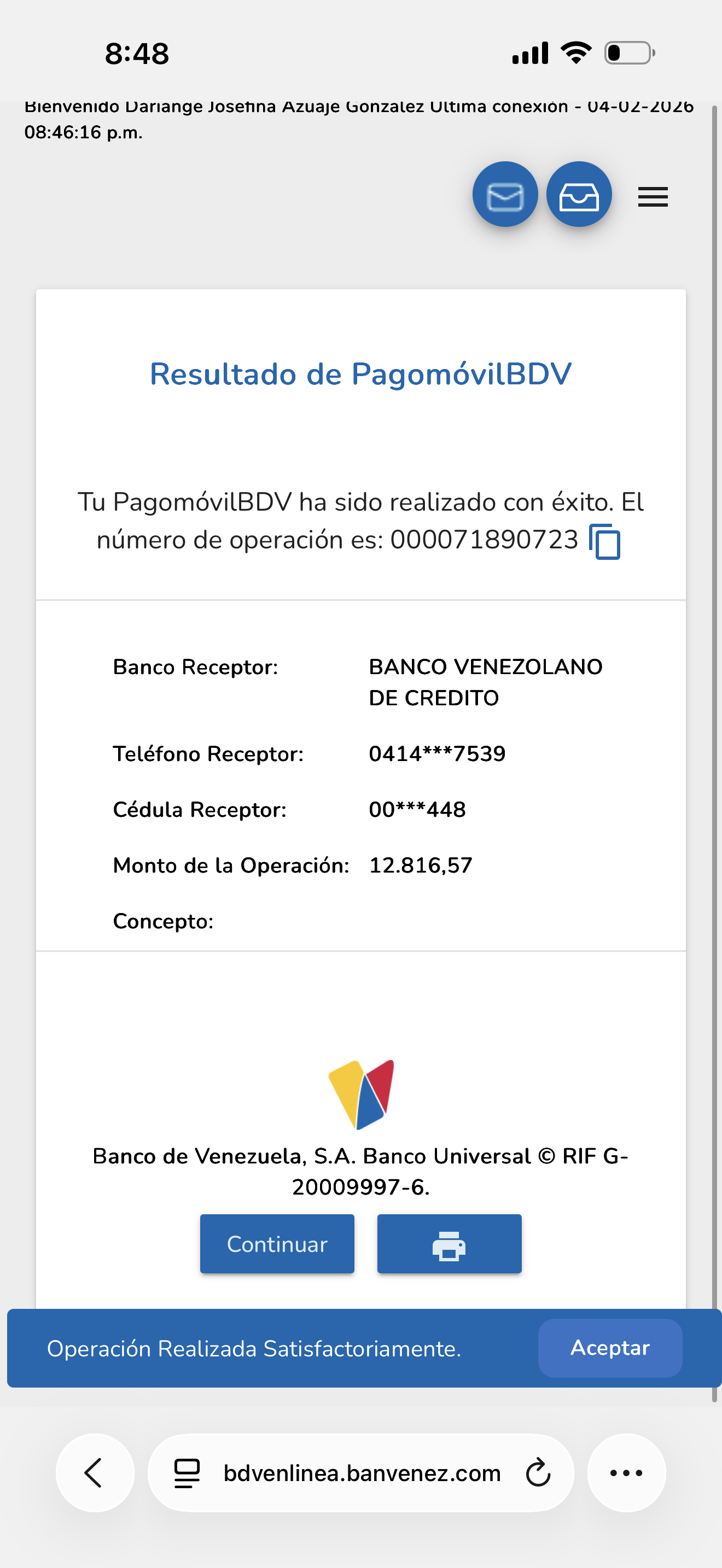Image resolution: width=722 pixels, height=1568 pixels.
Task: Go back in the browser
Action: pyautogui.click(x=95, y=1473)
